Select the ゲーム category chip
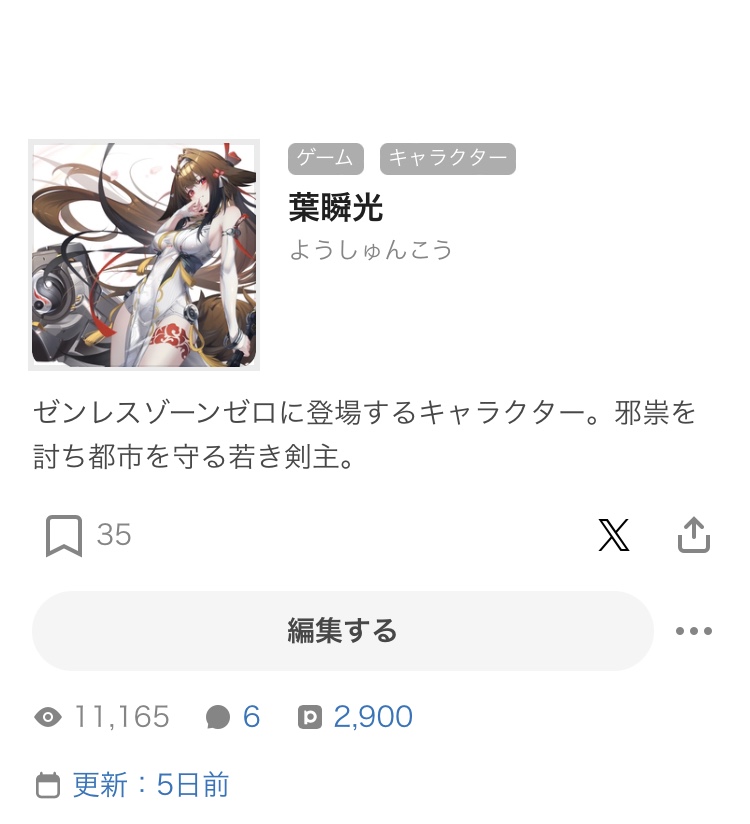The height and width of the screenshot is (824, 750). coord(325,158)
